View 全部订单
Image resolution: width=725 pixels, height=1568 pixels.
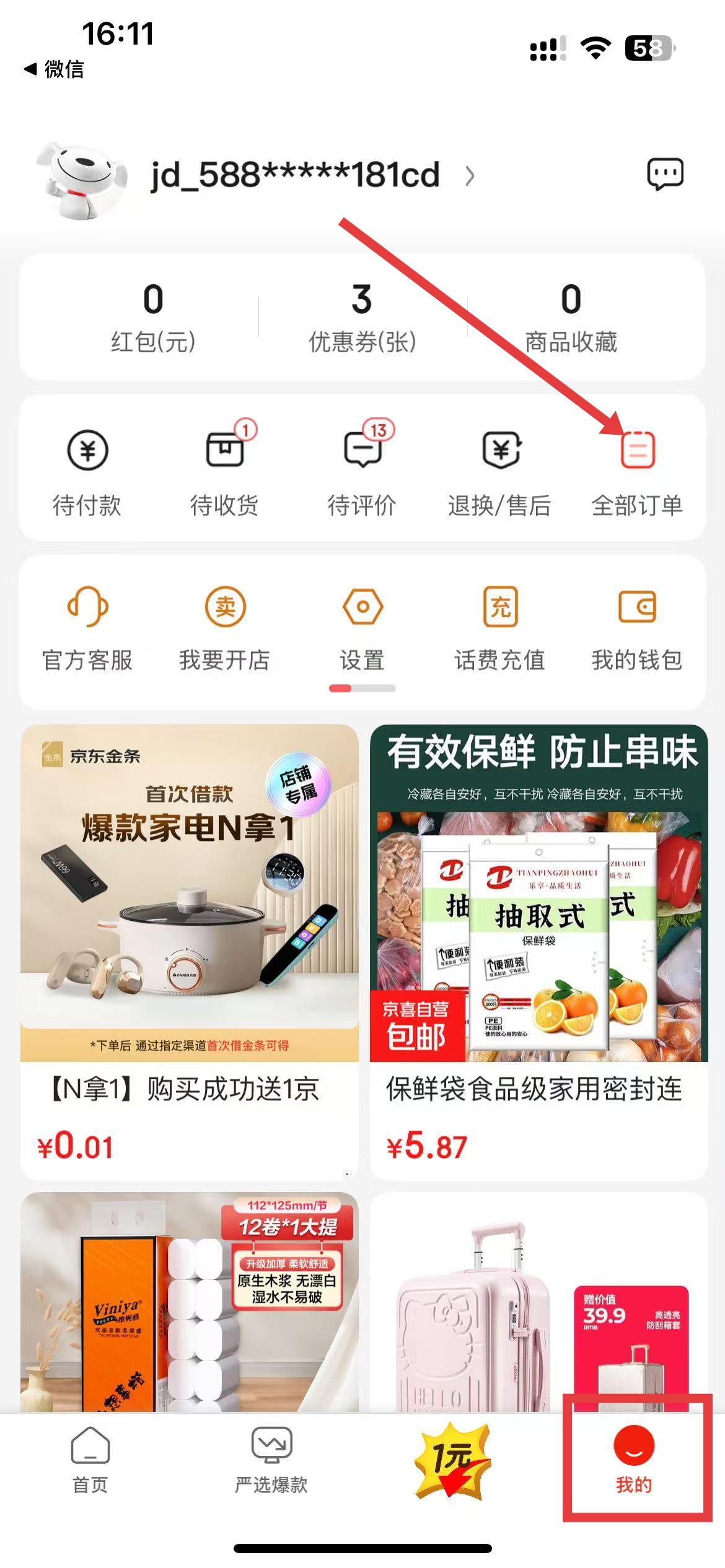637,472
